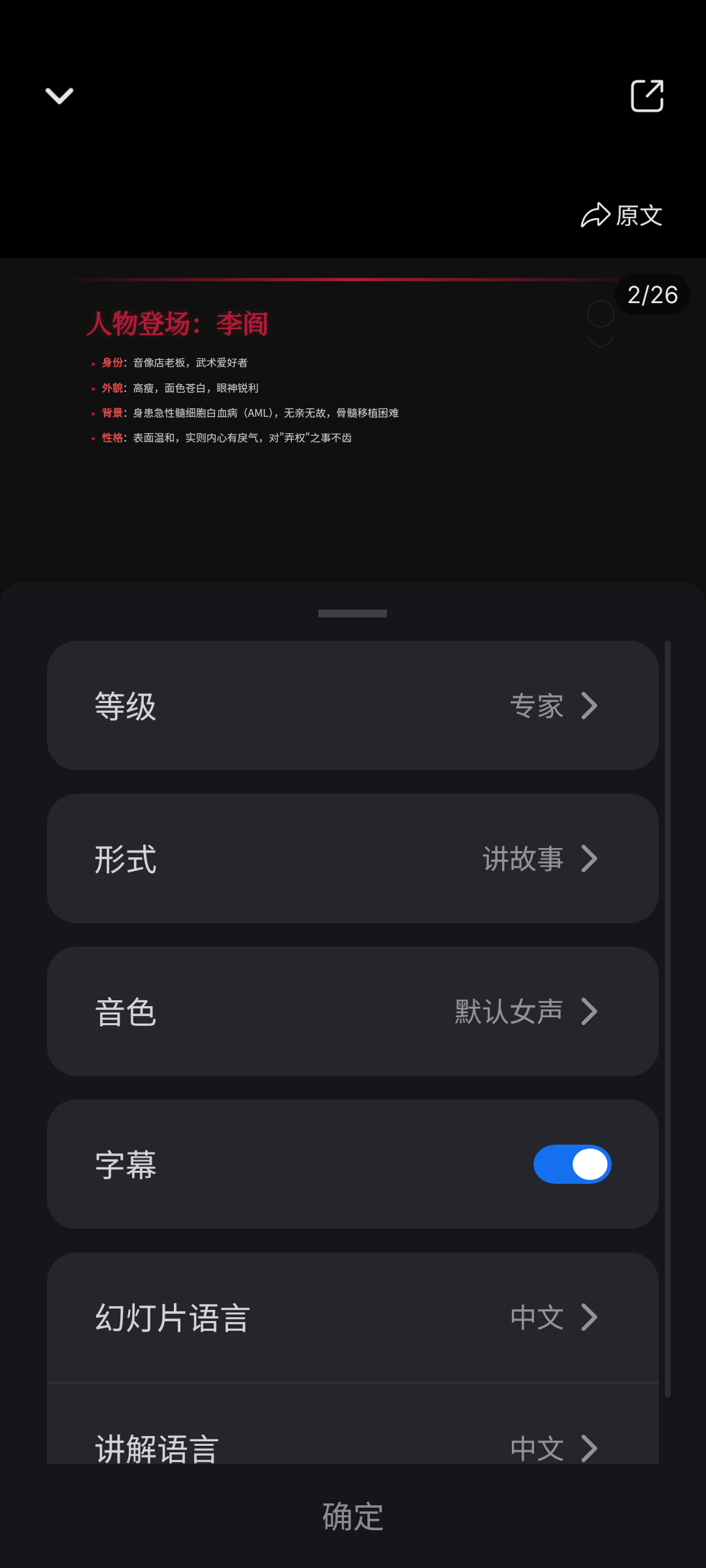Collapse the player with the down chevron
This screenshot has width=706, height=1568.
59,96
